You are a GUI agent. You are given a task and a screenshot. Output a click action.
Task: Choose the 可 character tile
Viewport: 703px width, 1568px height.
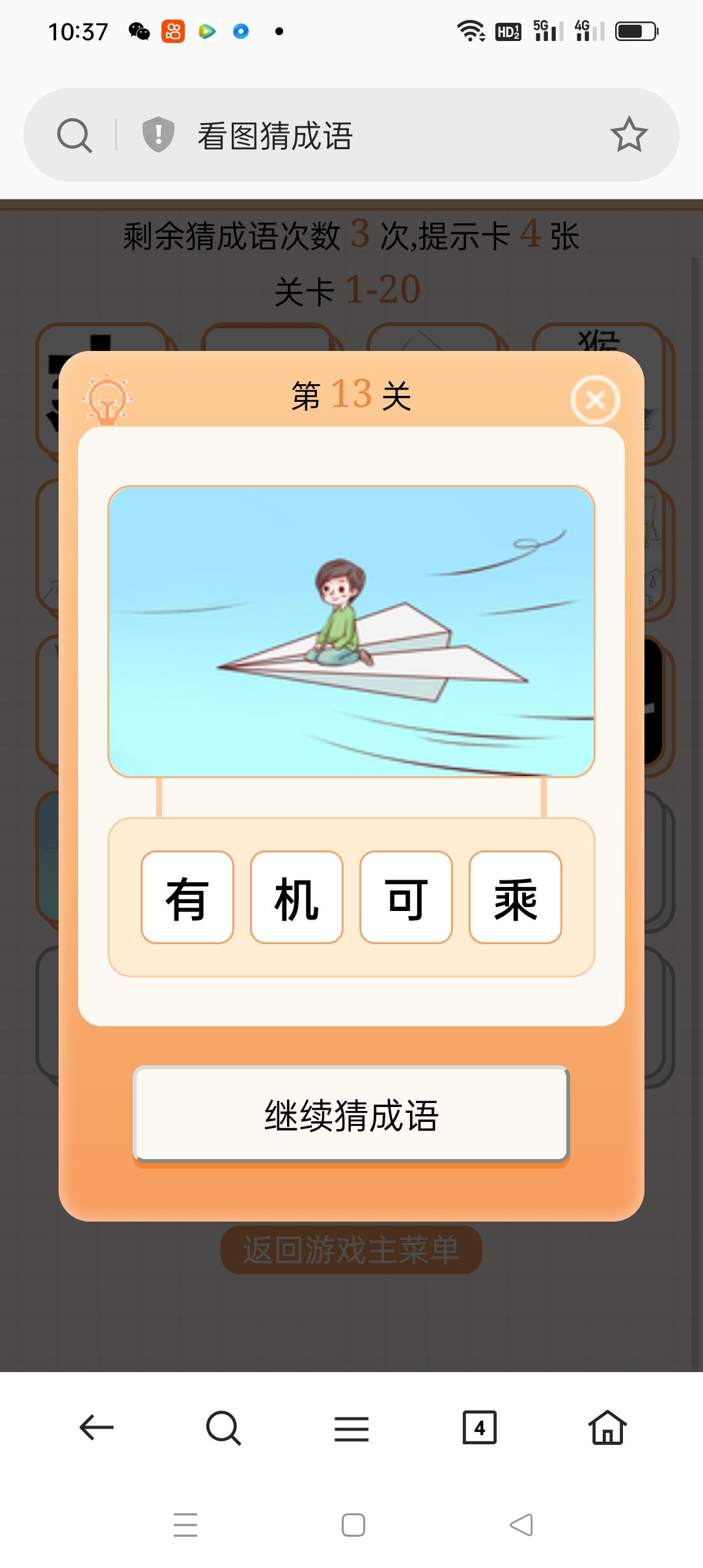(x=406, y=897)
